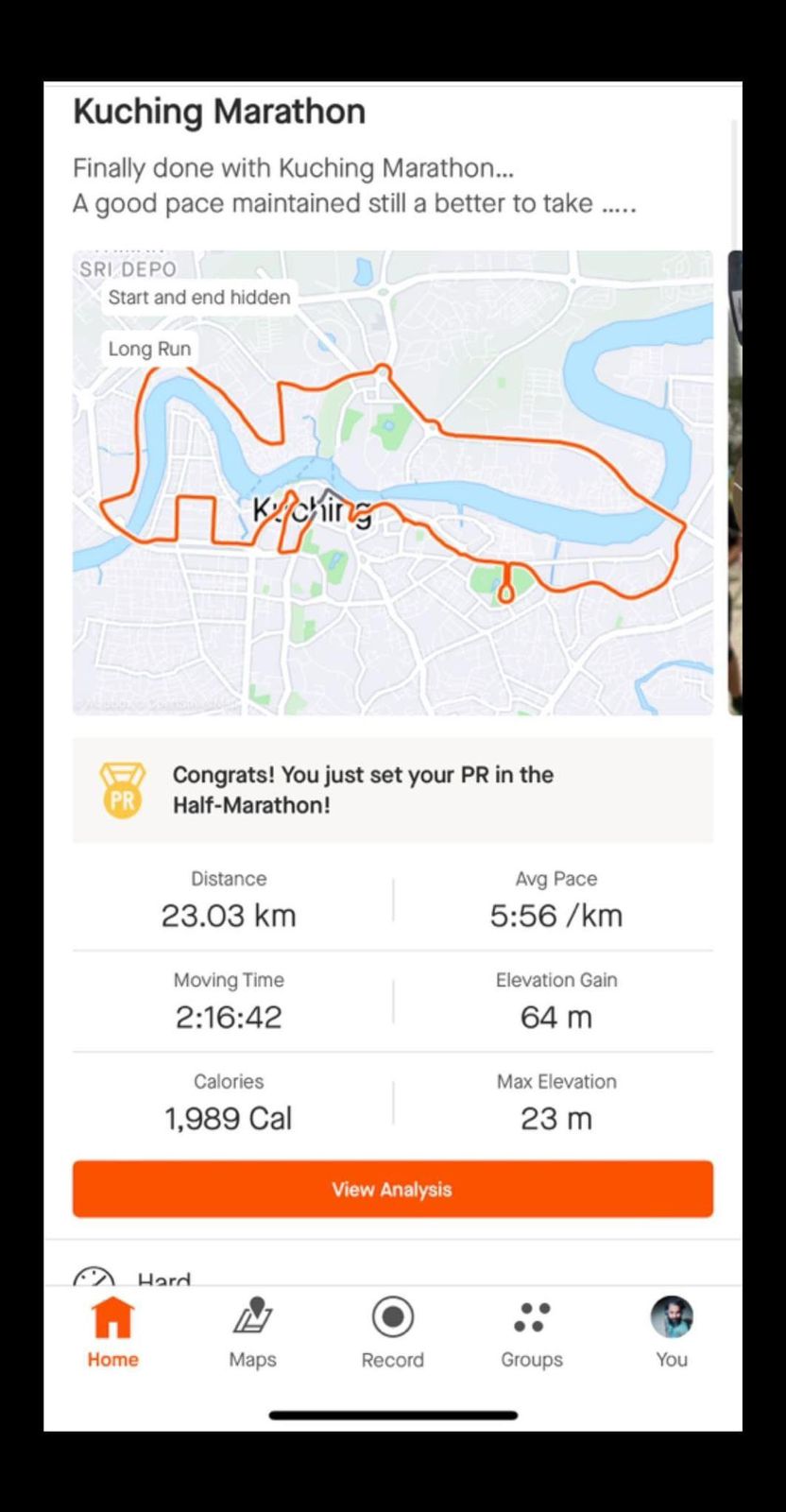Go to the Home tab
Image resolution: width=786 pixels, height=1512 pixels.
pos(112,1332)
